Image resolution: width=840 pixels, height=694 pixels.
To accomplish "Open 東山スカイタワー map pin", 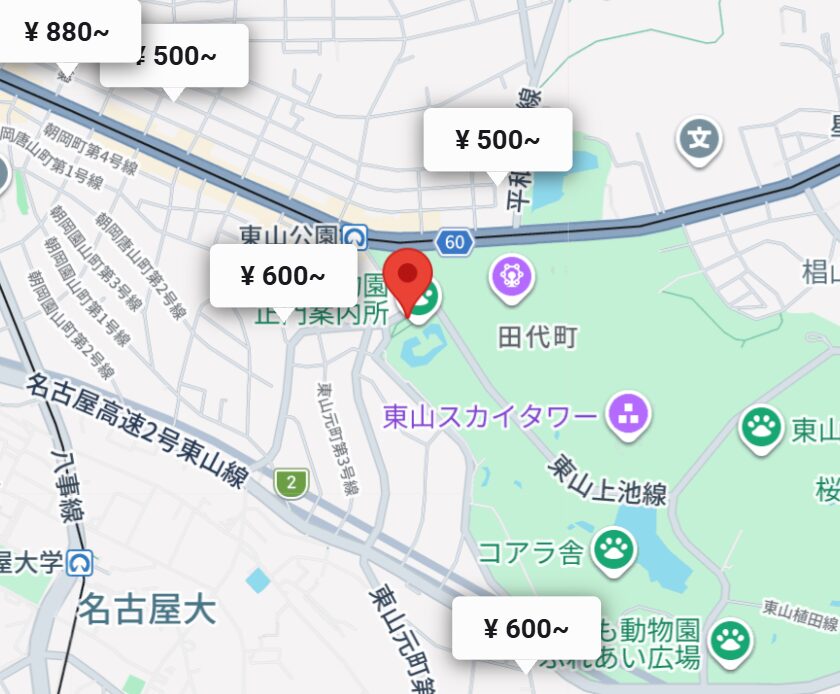I will tap(631, 413).
